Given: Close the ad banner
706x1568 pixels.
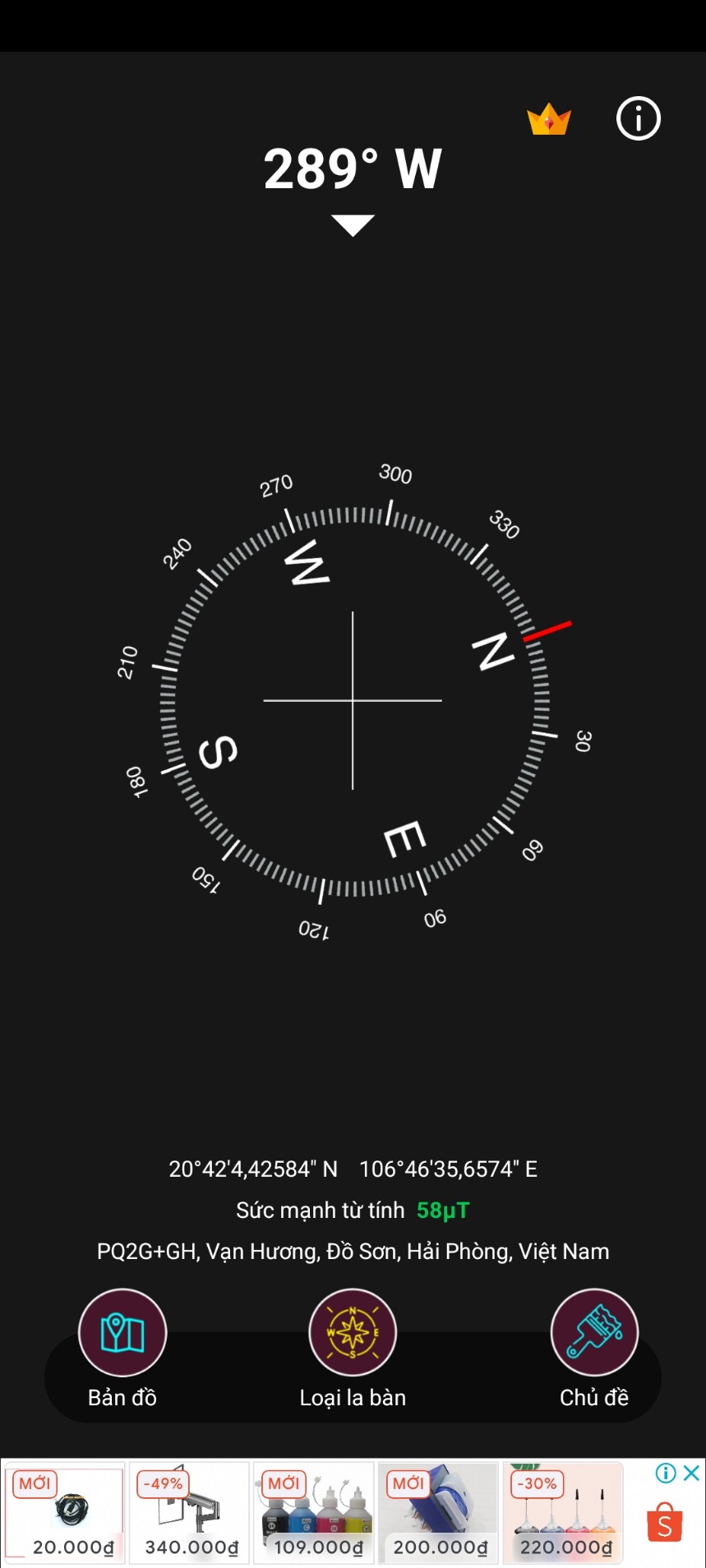Looking at the screenshot, I should [692, 1473].
